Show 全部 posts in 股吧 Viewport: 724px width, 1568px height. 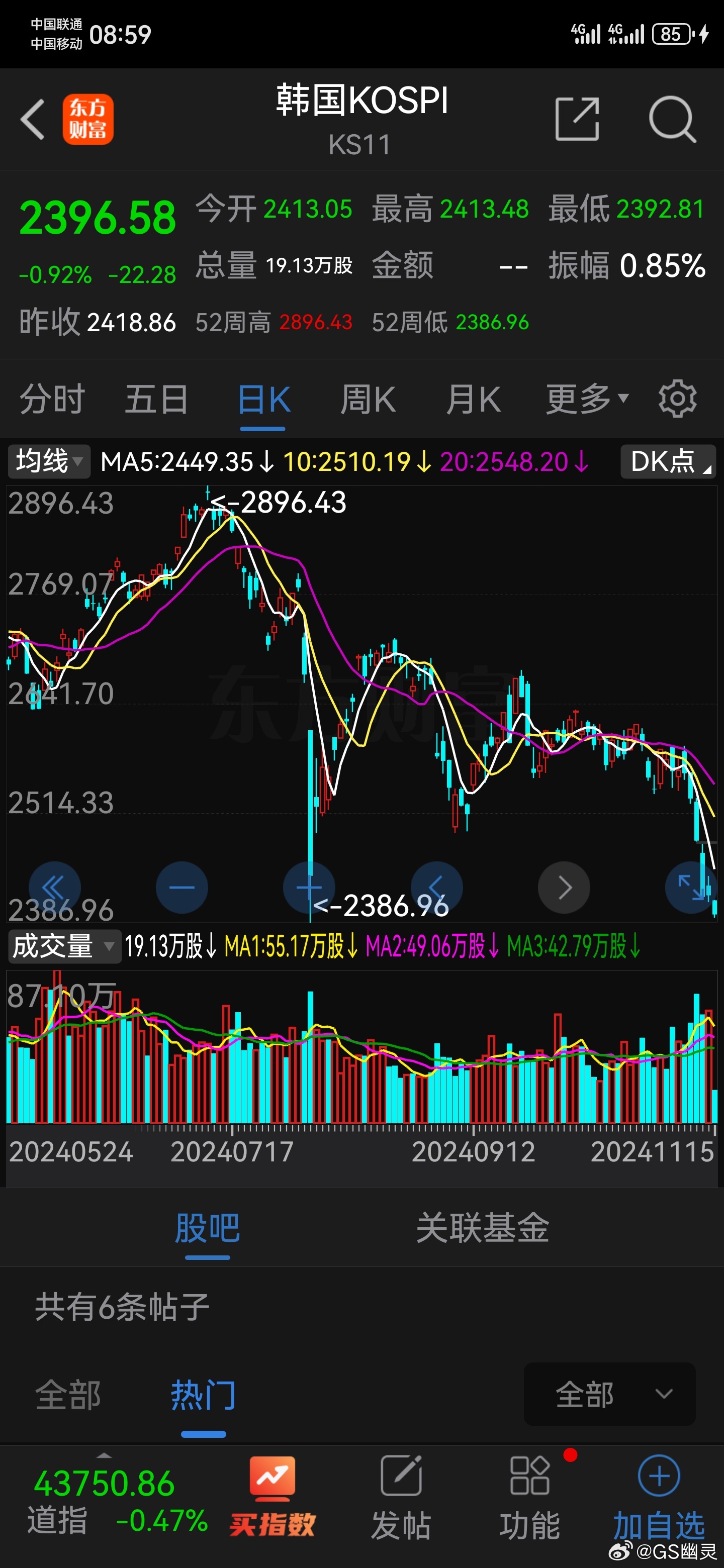tap(67, 1395)
